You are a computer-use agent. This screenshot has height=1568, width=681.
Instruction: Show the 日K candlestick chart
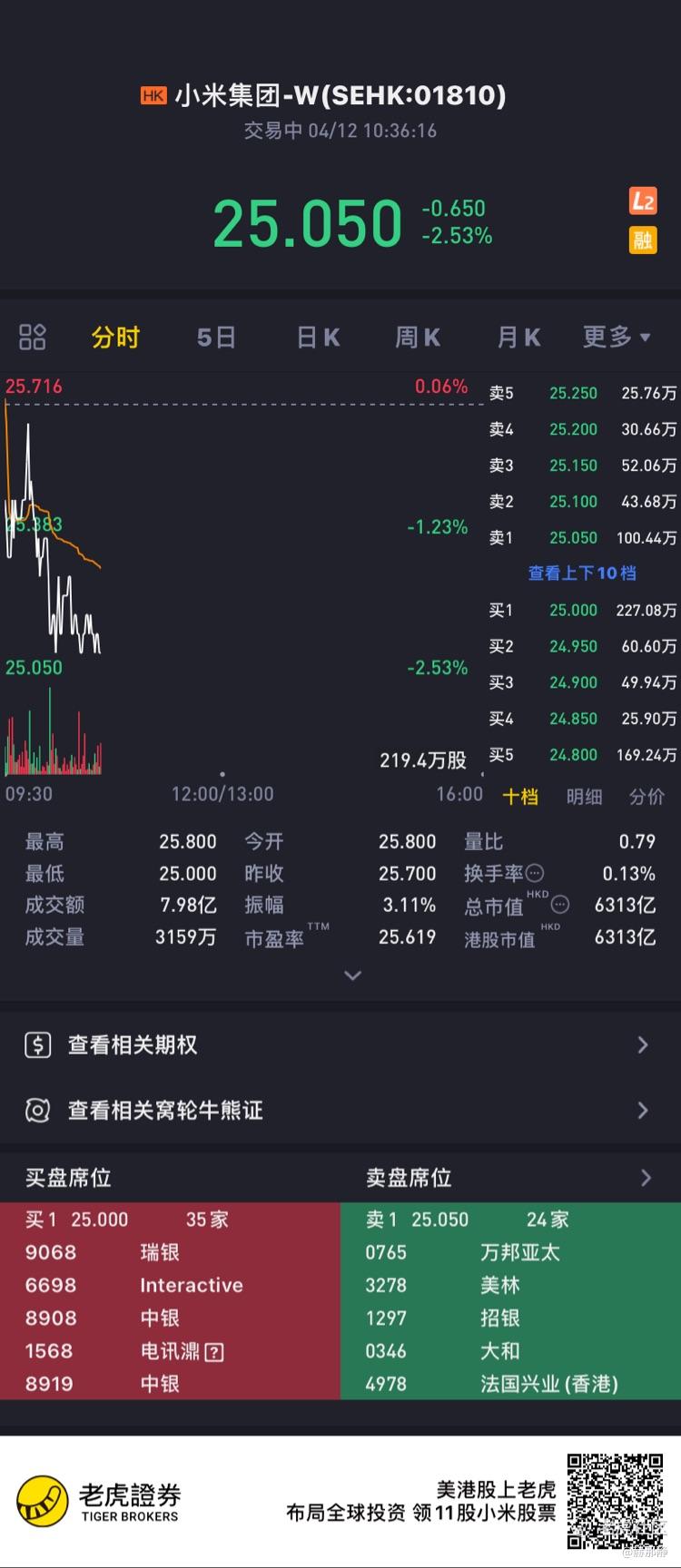click(x=318, y=338)
